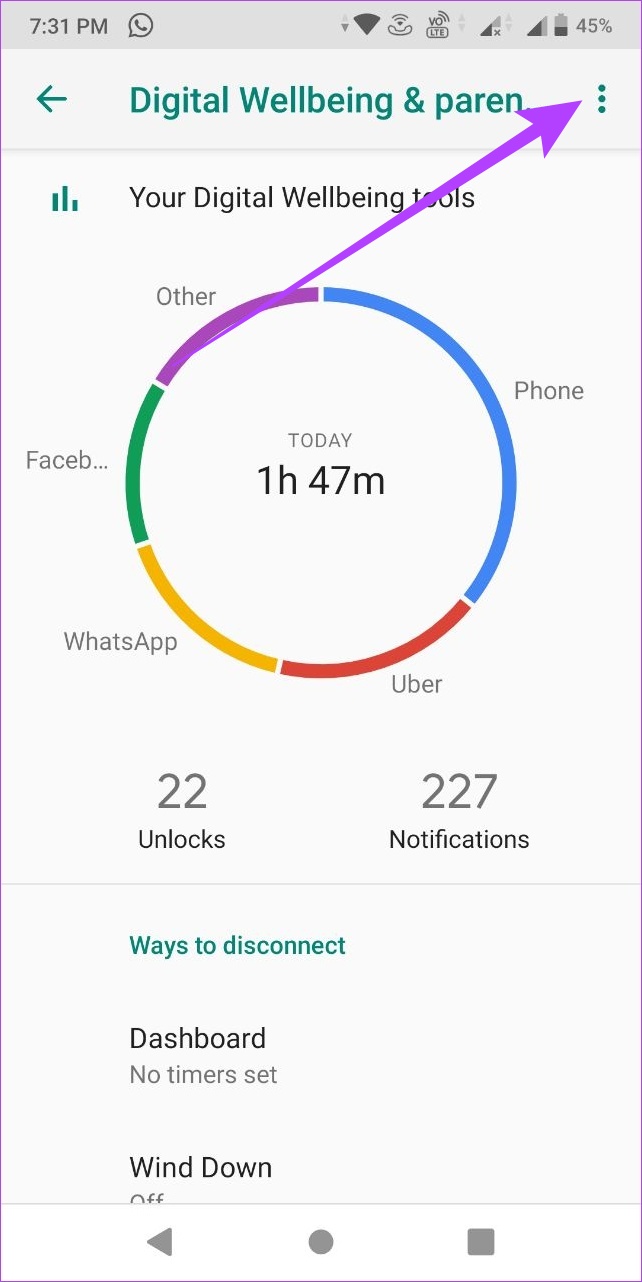Open the usage chart for today
The height and width of the screenshot is (1282, 642).
(321, 482)
